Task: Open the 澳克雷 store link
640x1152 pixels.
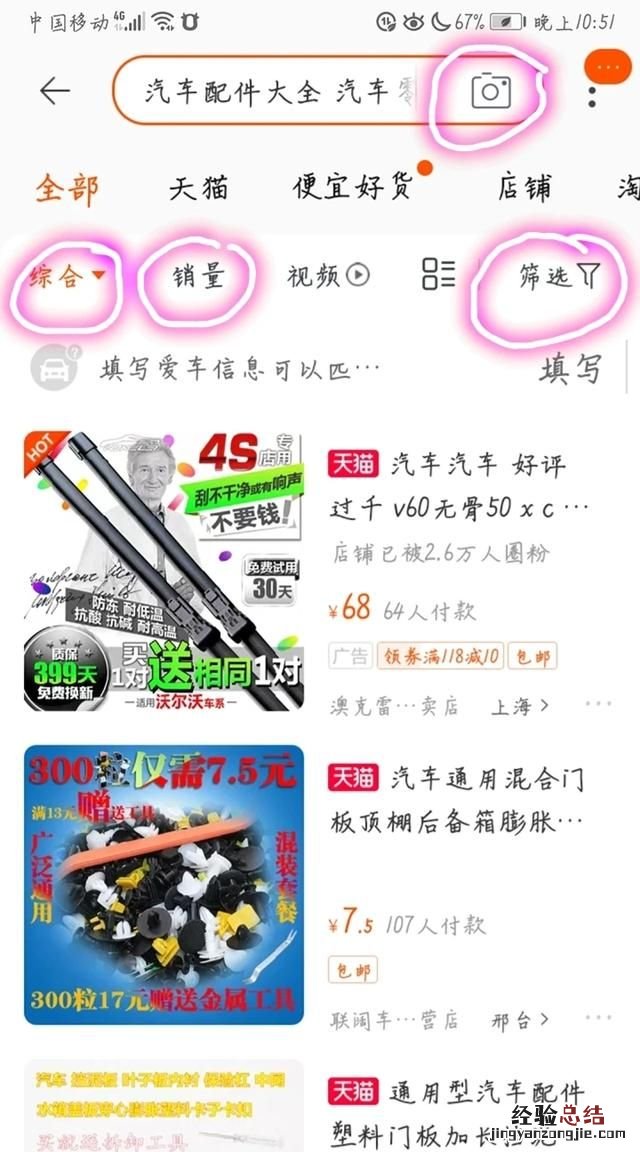Action: point(394,706)
